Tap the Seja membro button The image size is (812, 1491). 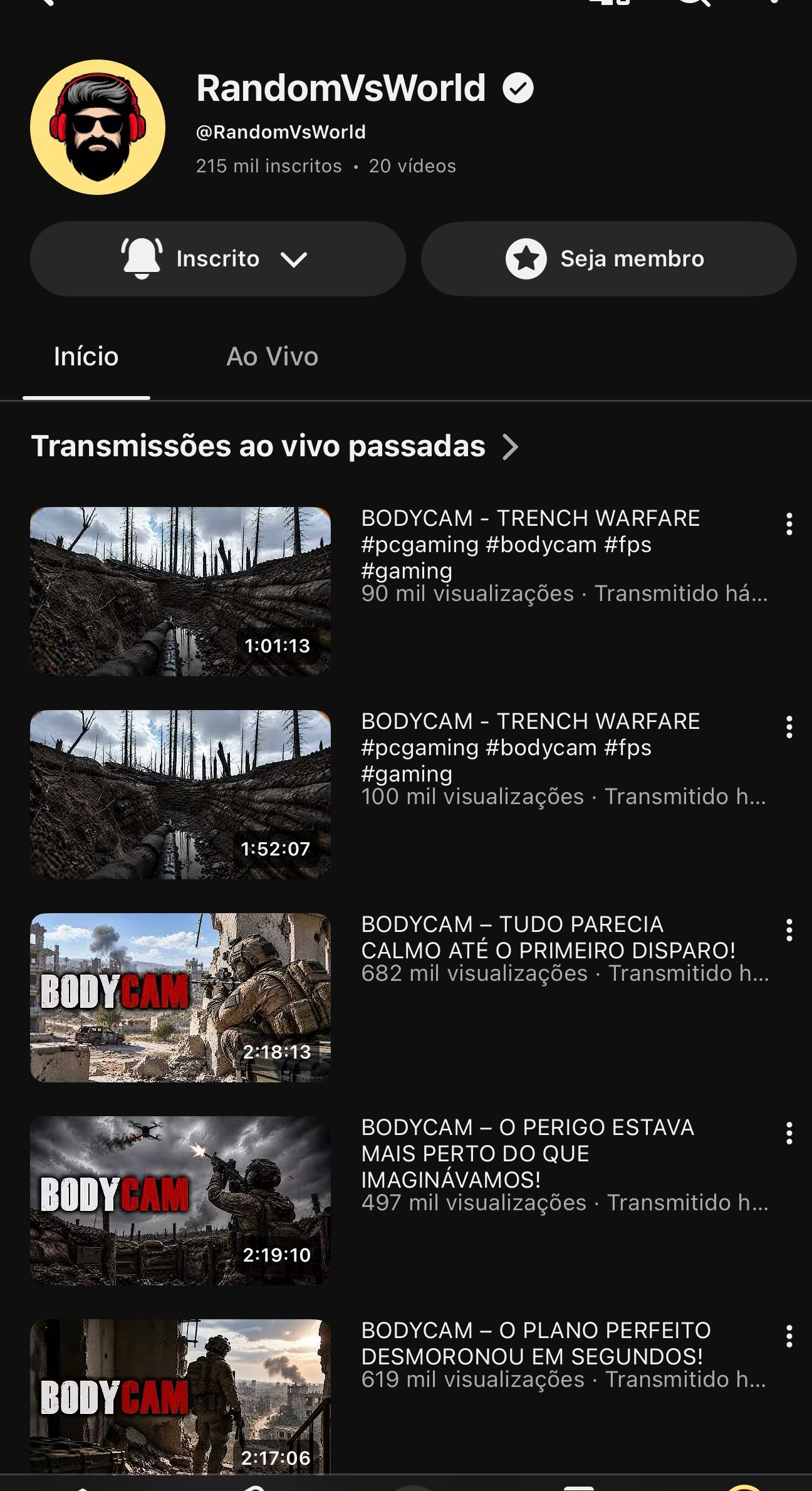(x=608, y=259)
